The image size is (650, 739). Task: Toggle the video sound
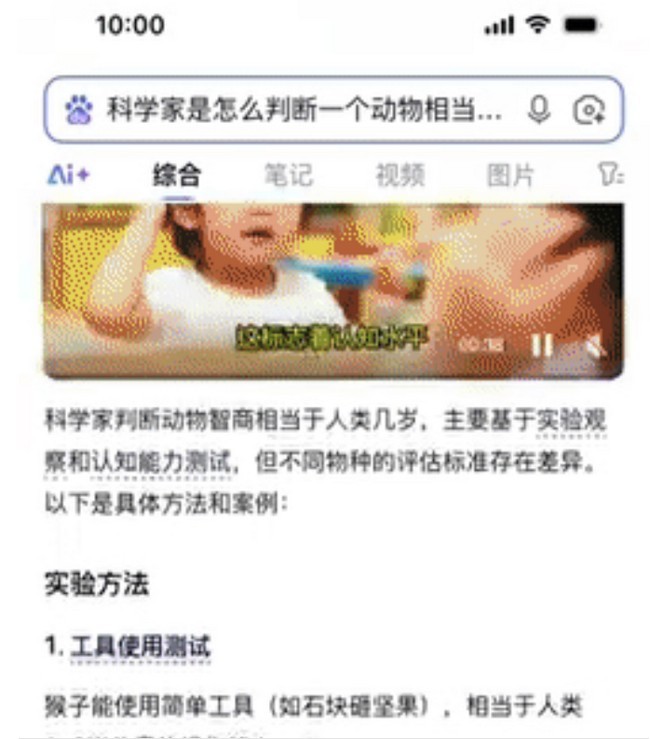(x=595, y=345)
